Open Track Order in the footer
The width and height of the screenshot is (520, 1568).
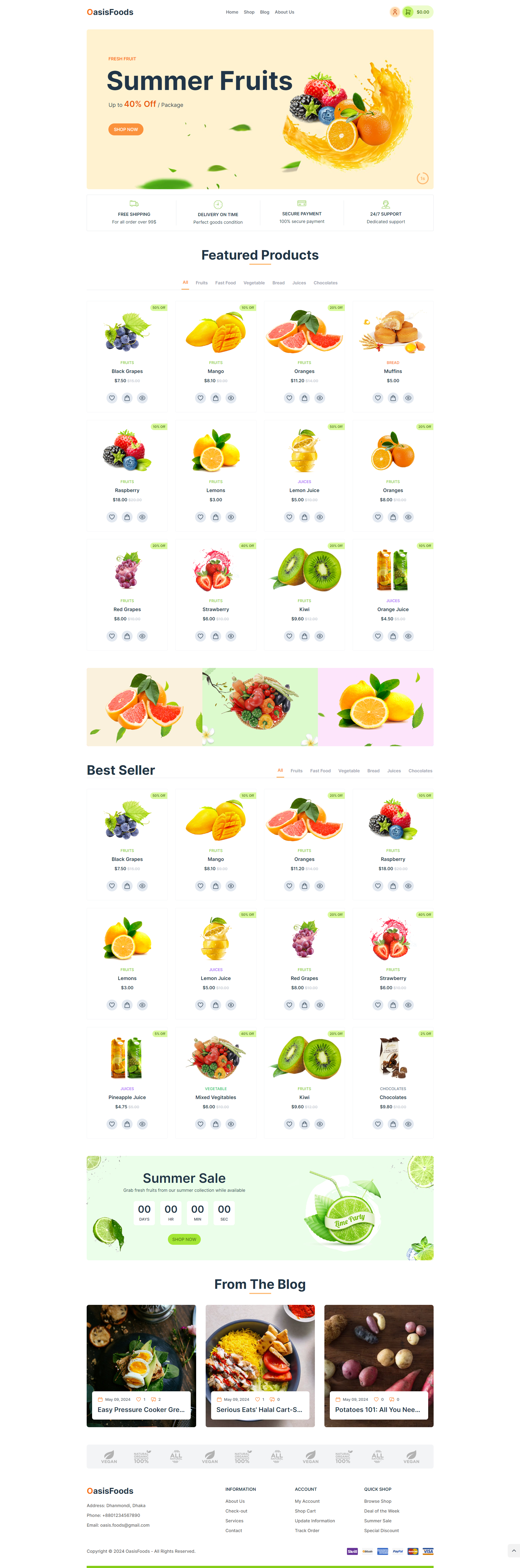[306, 1530]
